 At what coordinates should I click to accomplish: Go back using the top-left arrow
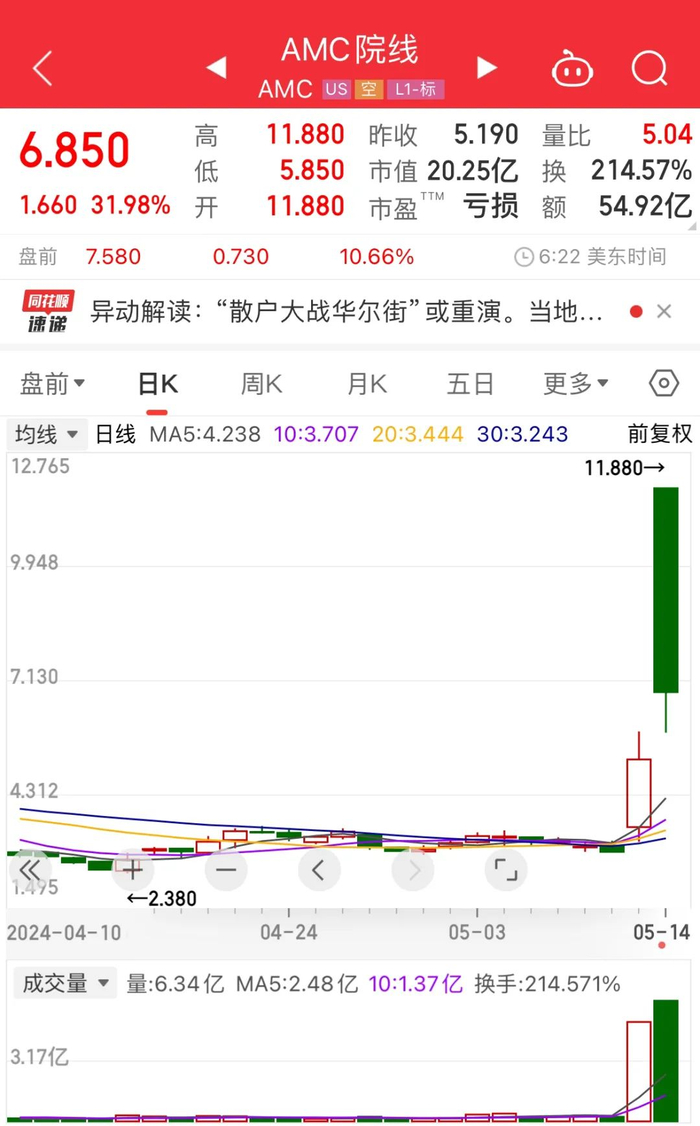[43, 69]
